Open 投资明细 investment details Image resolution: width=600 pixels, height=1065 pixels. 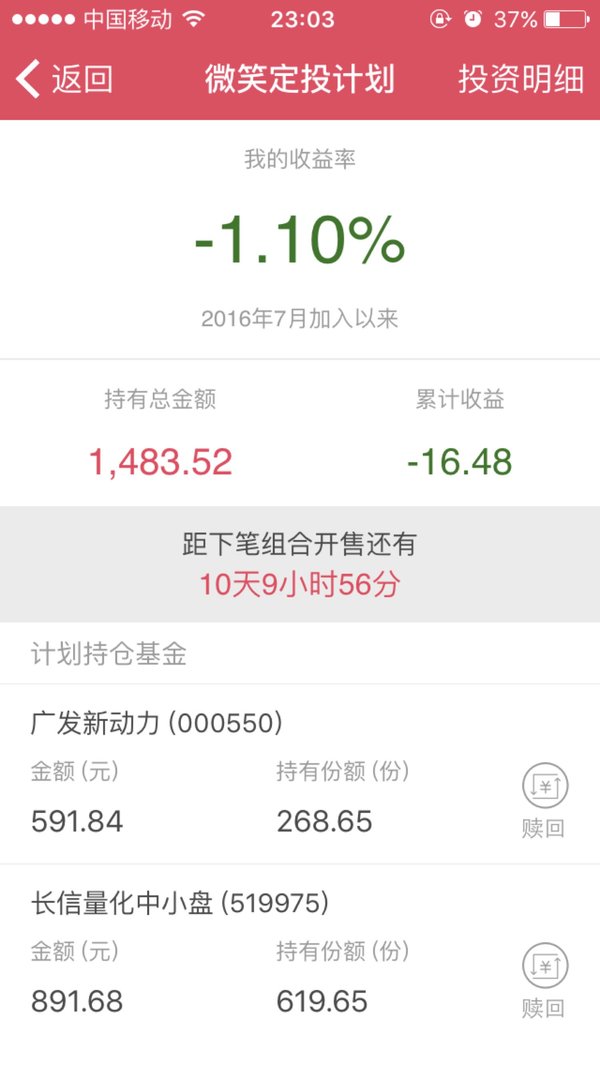[520, 79]
